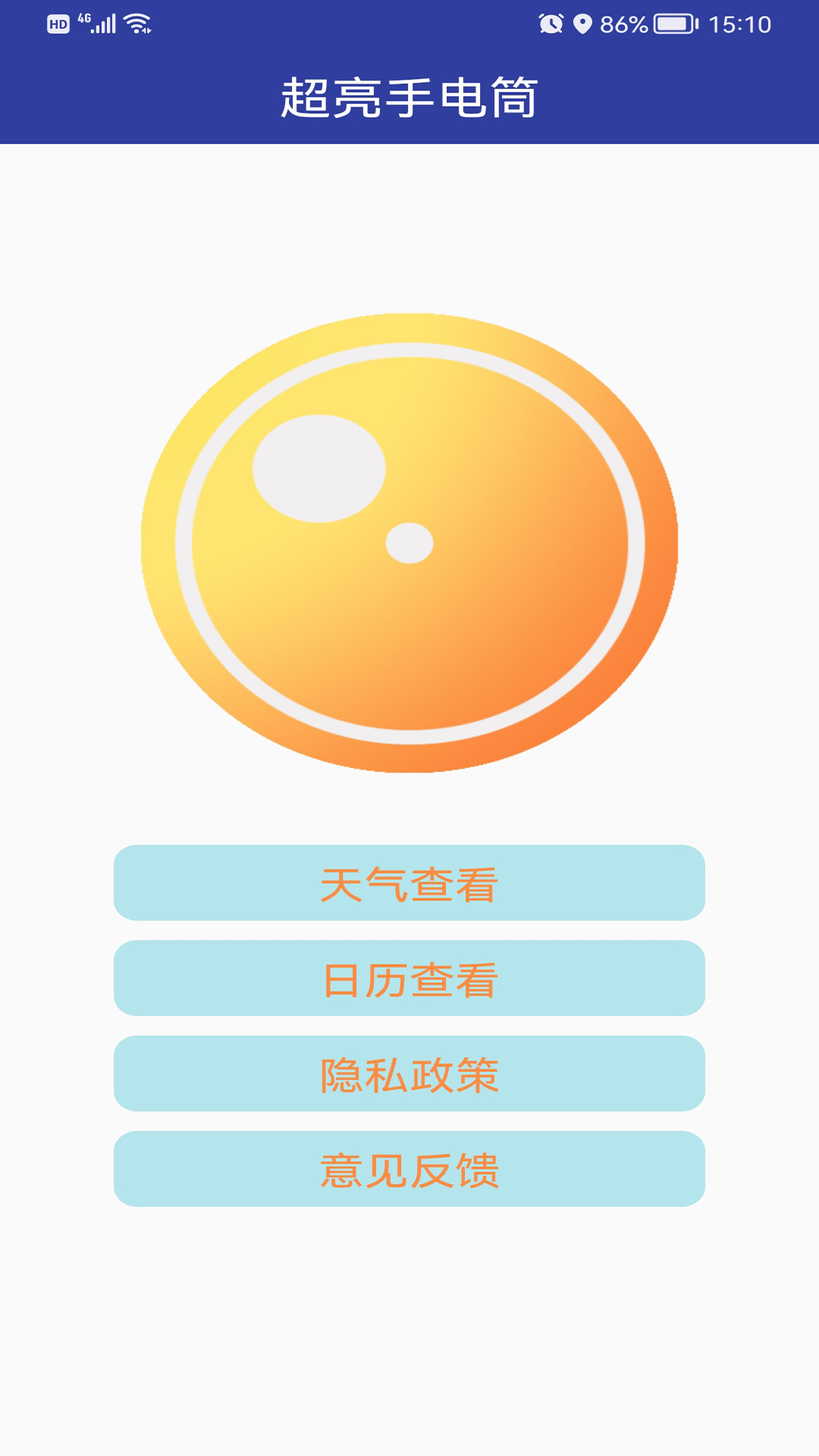Open the 隐私政策 privacy policy

point(409,1075)
